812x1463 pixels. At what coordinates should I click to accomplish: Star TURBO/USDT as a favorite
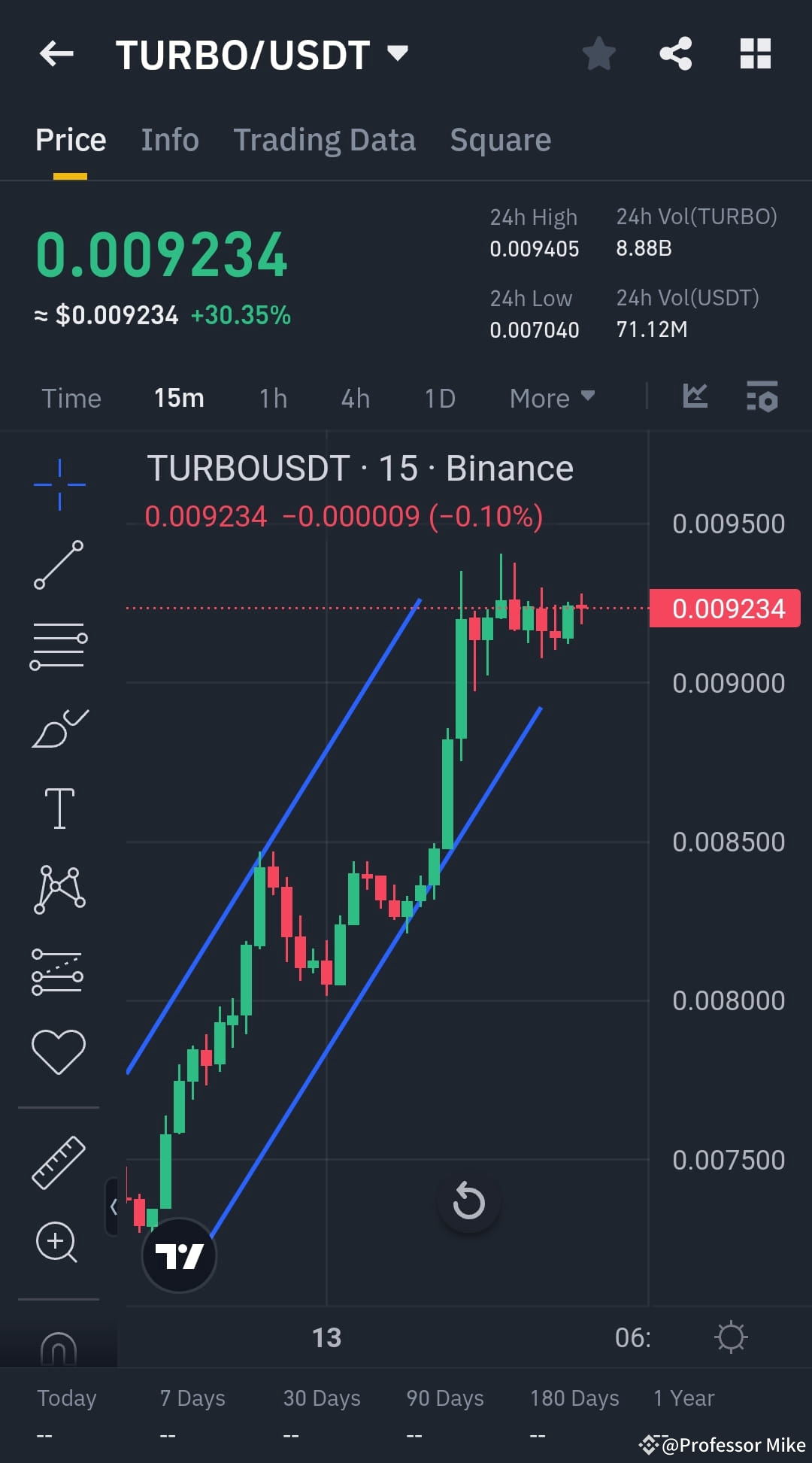(x=598, y=54)
